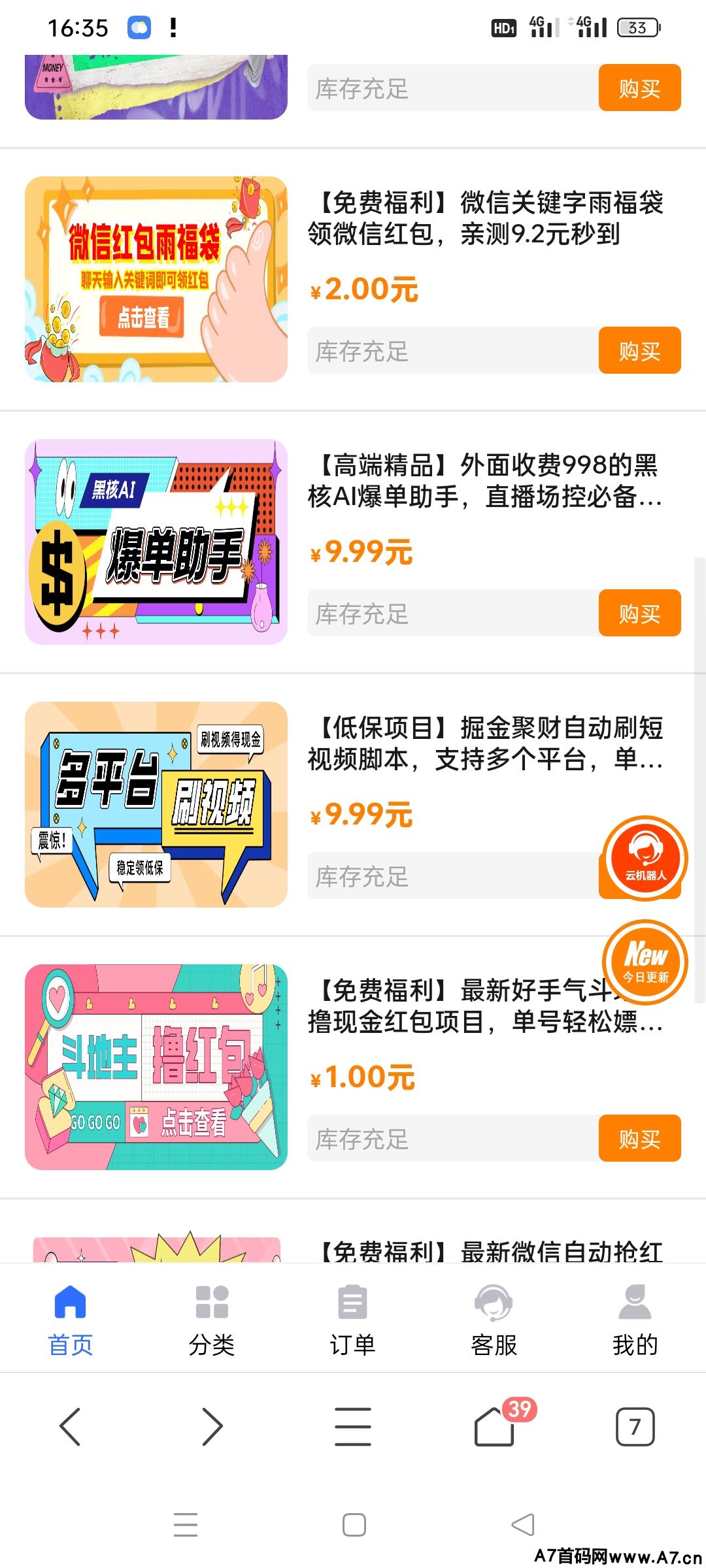The image size is (706, 1568).
Task: Tap the system home button
Action: (x=354, y=1525)
